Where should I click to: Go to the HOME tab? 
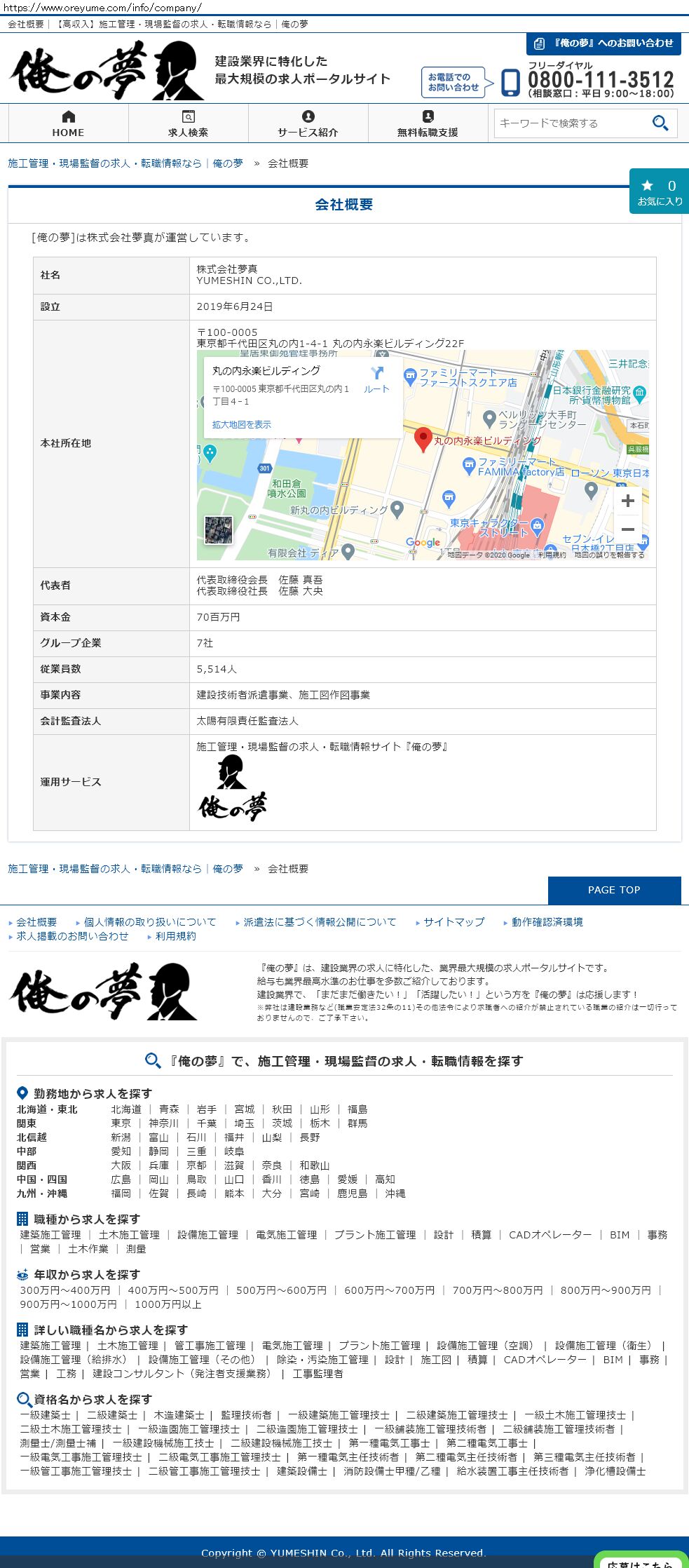point(68,123)
